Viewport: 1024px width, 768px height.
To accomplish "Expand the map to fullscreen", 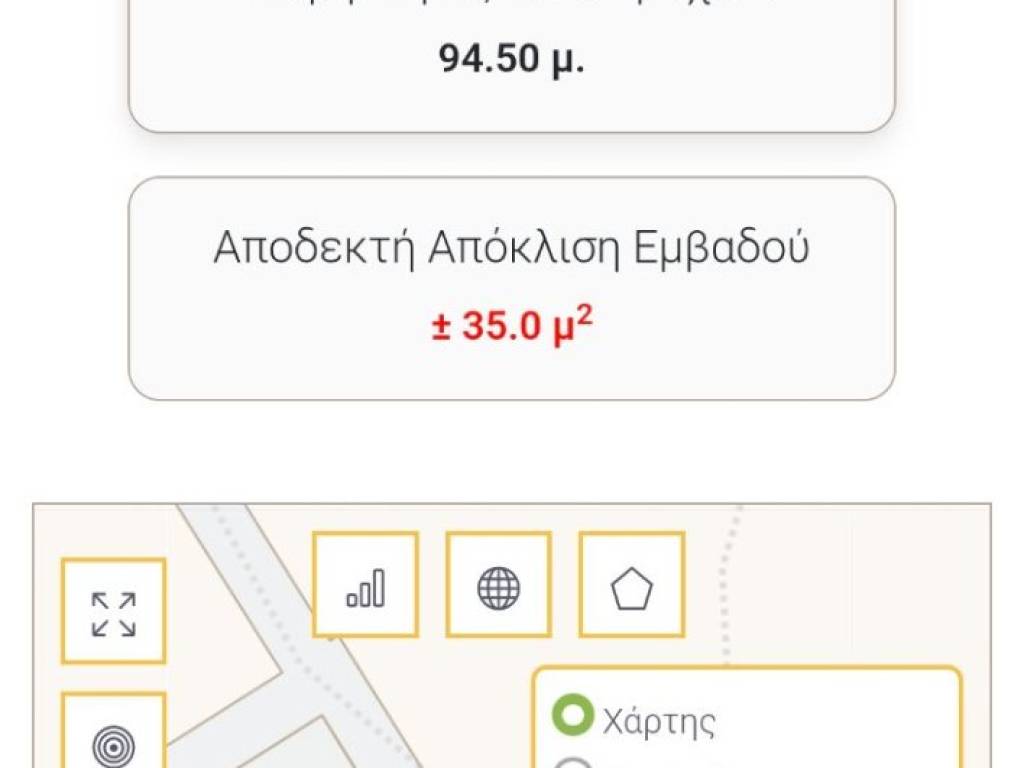I will pyautogui.click(x=113, y=613).
